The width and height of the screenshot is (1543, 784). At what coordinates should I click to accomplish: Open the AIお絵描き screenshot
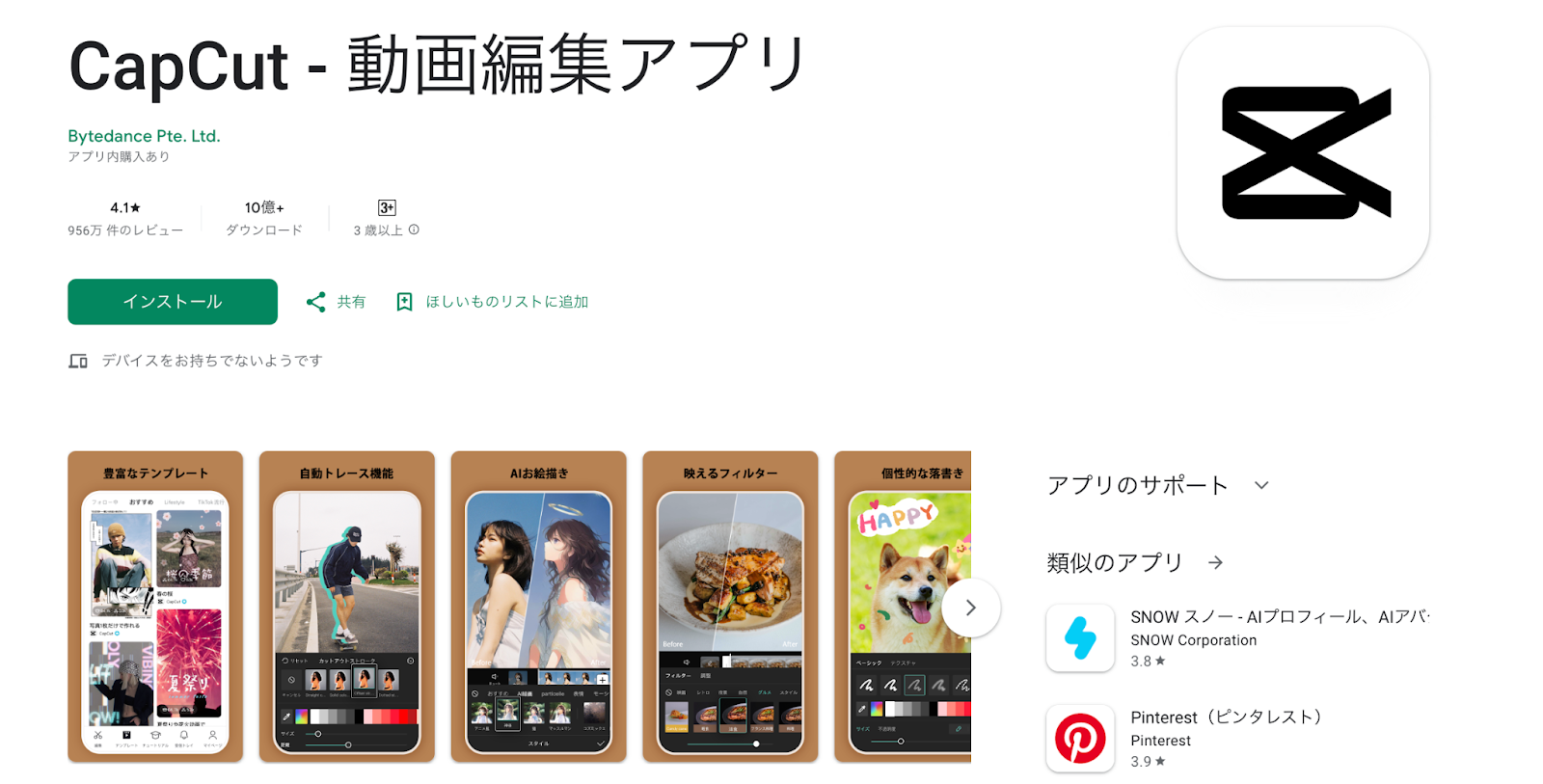point(538,607)
